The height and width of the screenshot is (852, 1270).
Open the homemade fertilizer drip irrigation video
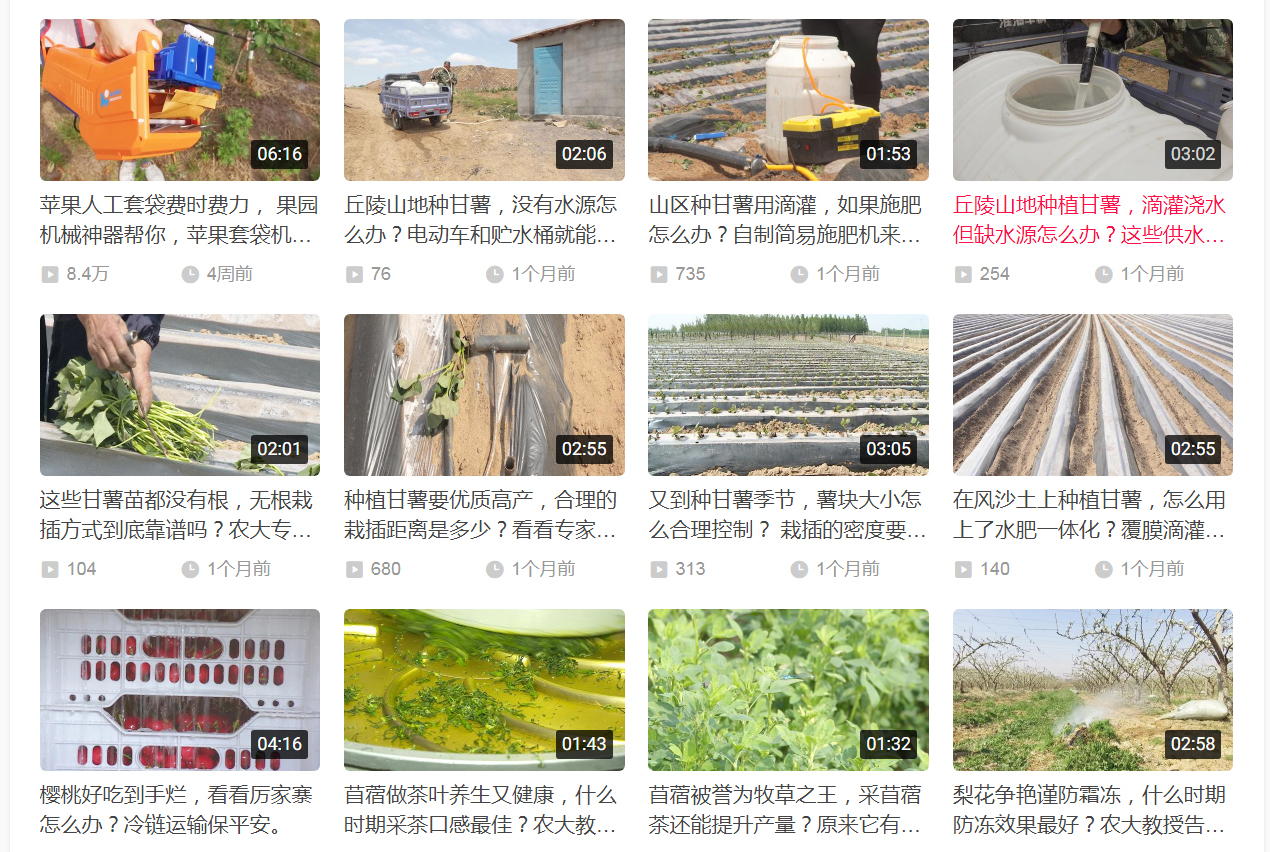pyautogui.click(x=788, y=100)
